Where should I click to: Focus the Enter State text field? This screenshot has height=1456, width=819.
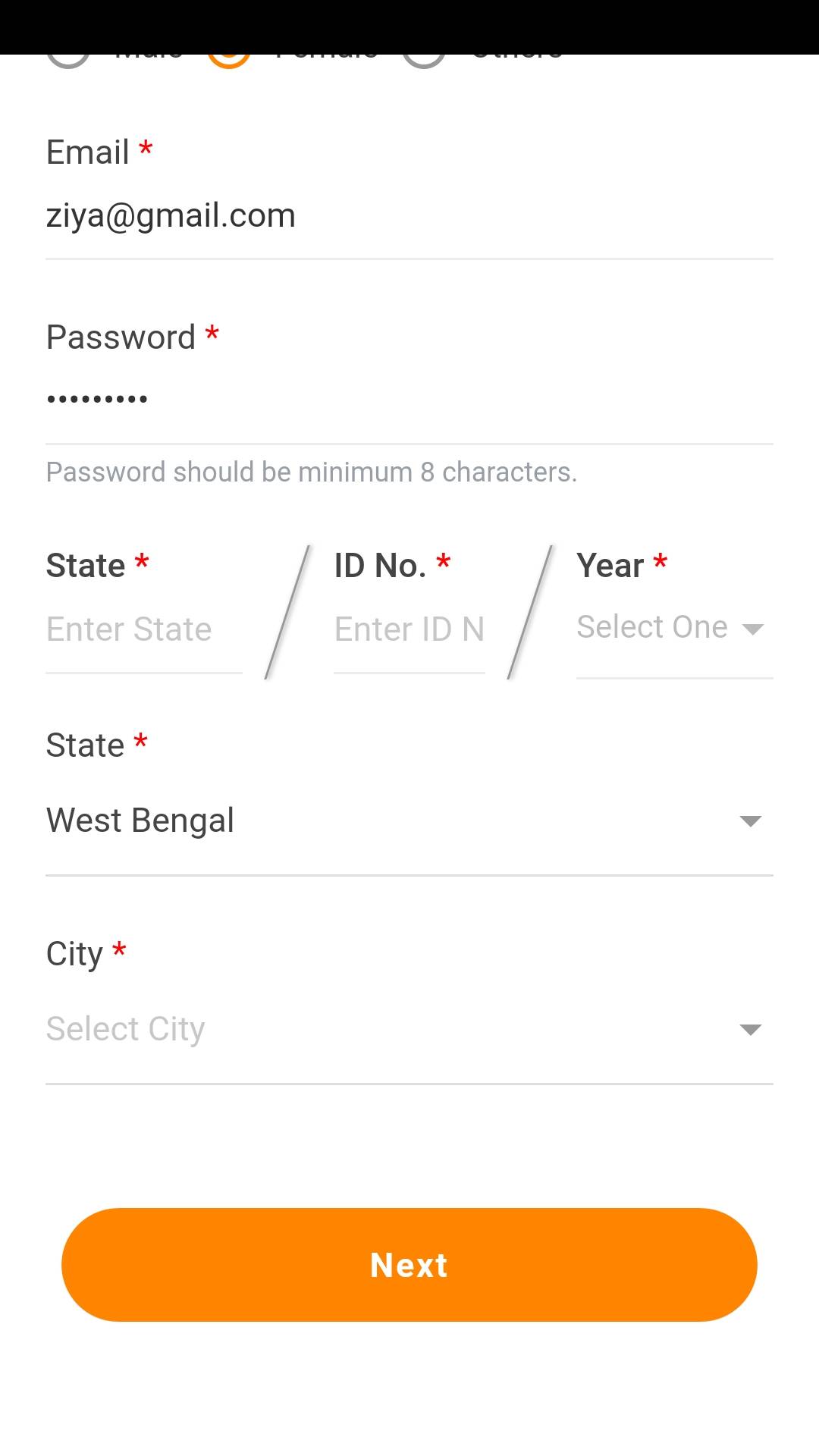144,629
